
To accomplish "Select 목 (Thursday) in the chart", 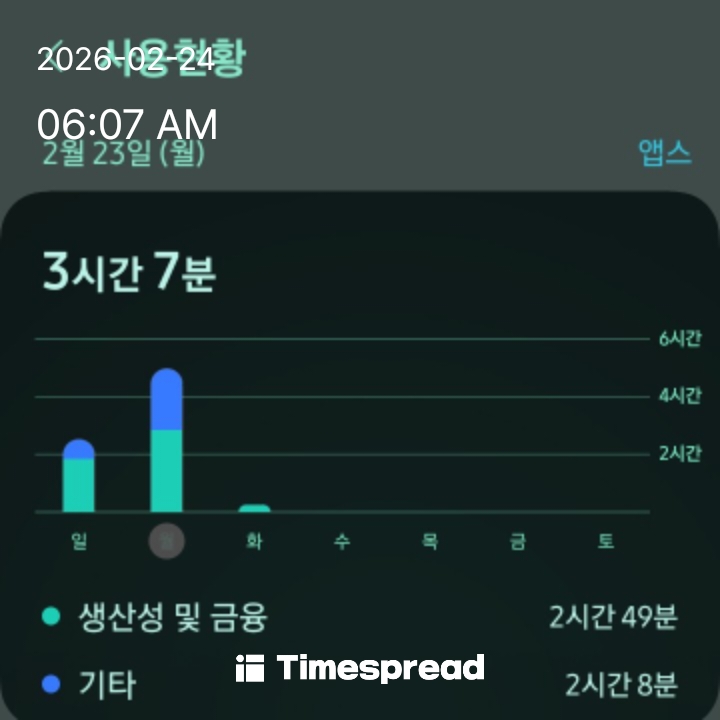I will click(430, 541).
